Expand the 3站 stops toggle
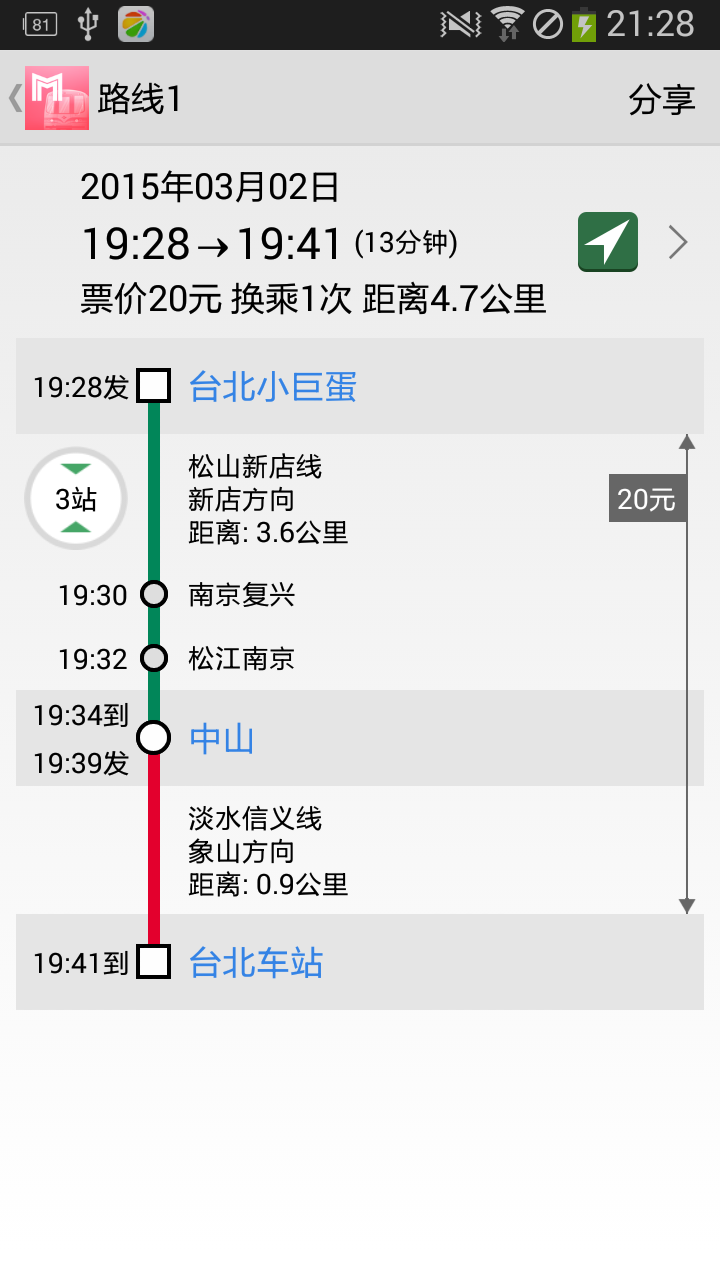Image resolution: width=720 pixels, height=1280 pixels. 76,498
